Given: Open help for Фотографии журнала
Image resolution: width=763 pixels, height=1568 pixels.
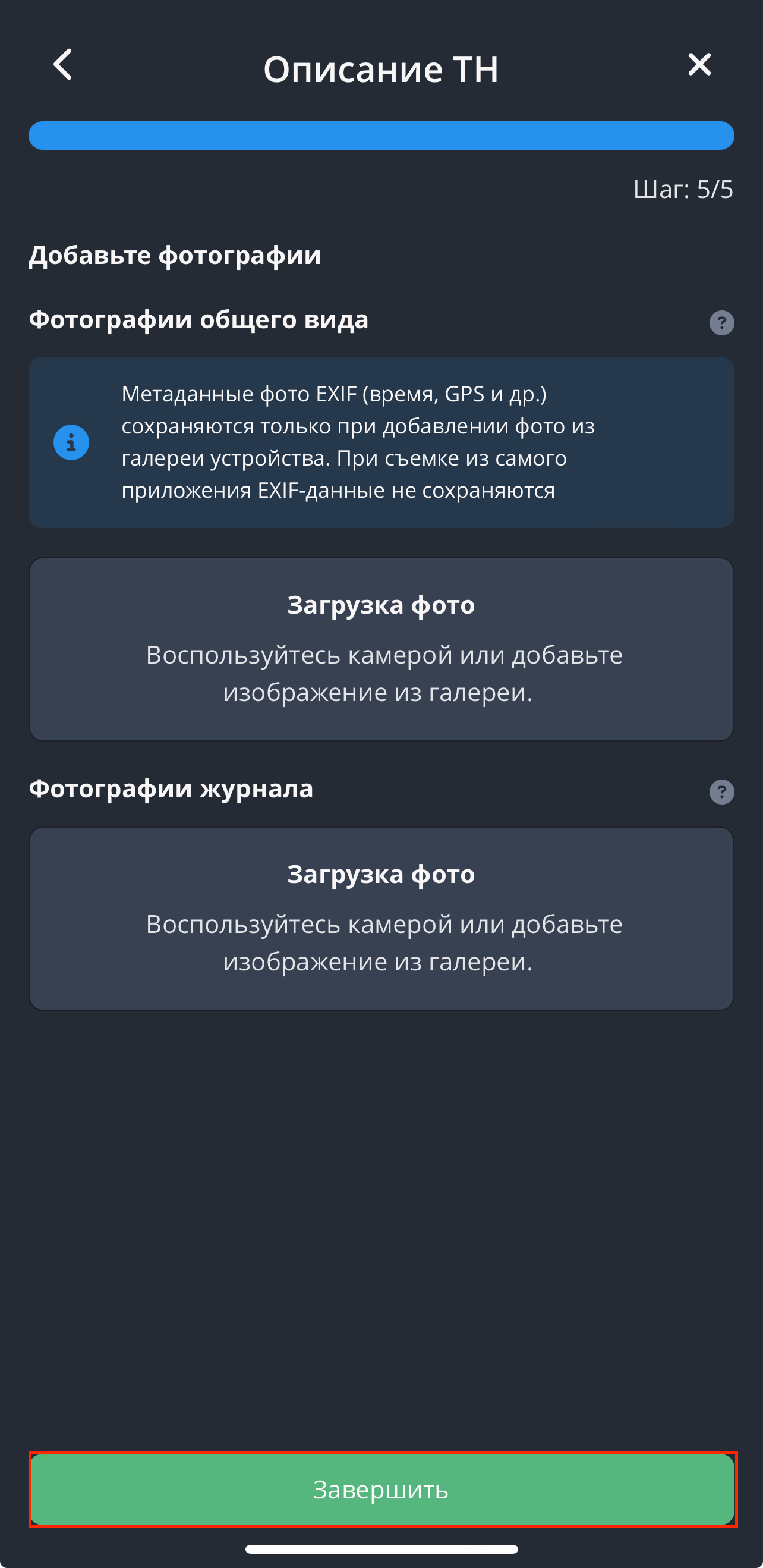Looking at the screenshot, I should point(721,792).
